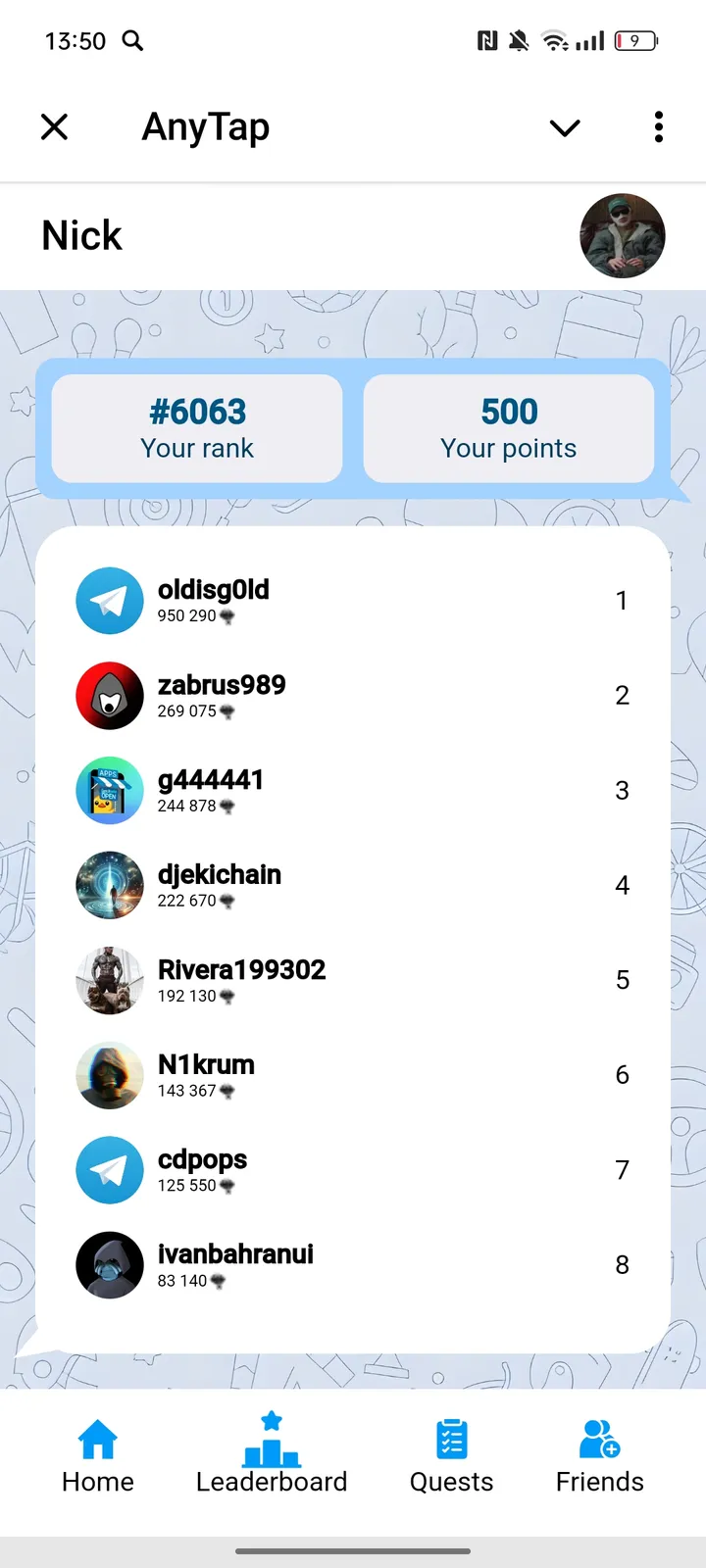Open the Quests clipboard icon
Screen dimensions: 706x1568
pyautogui.click(x=450, y=1434)
